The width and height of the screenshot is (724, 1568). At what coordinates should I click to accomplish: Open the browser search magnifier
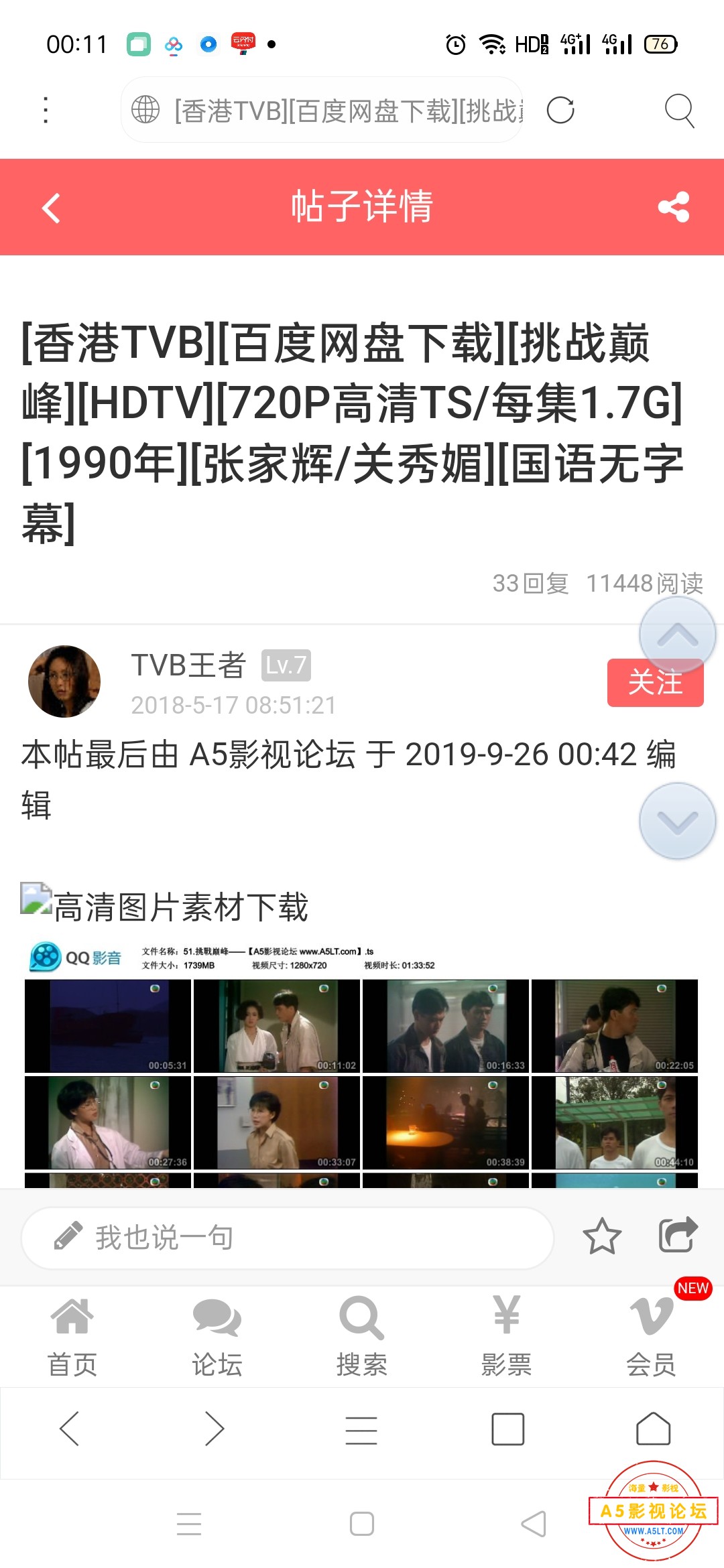coord(678,110)
